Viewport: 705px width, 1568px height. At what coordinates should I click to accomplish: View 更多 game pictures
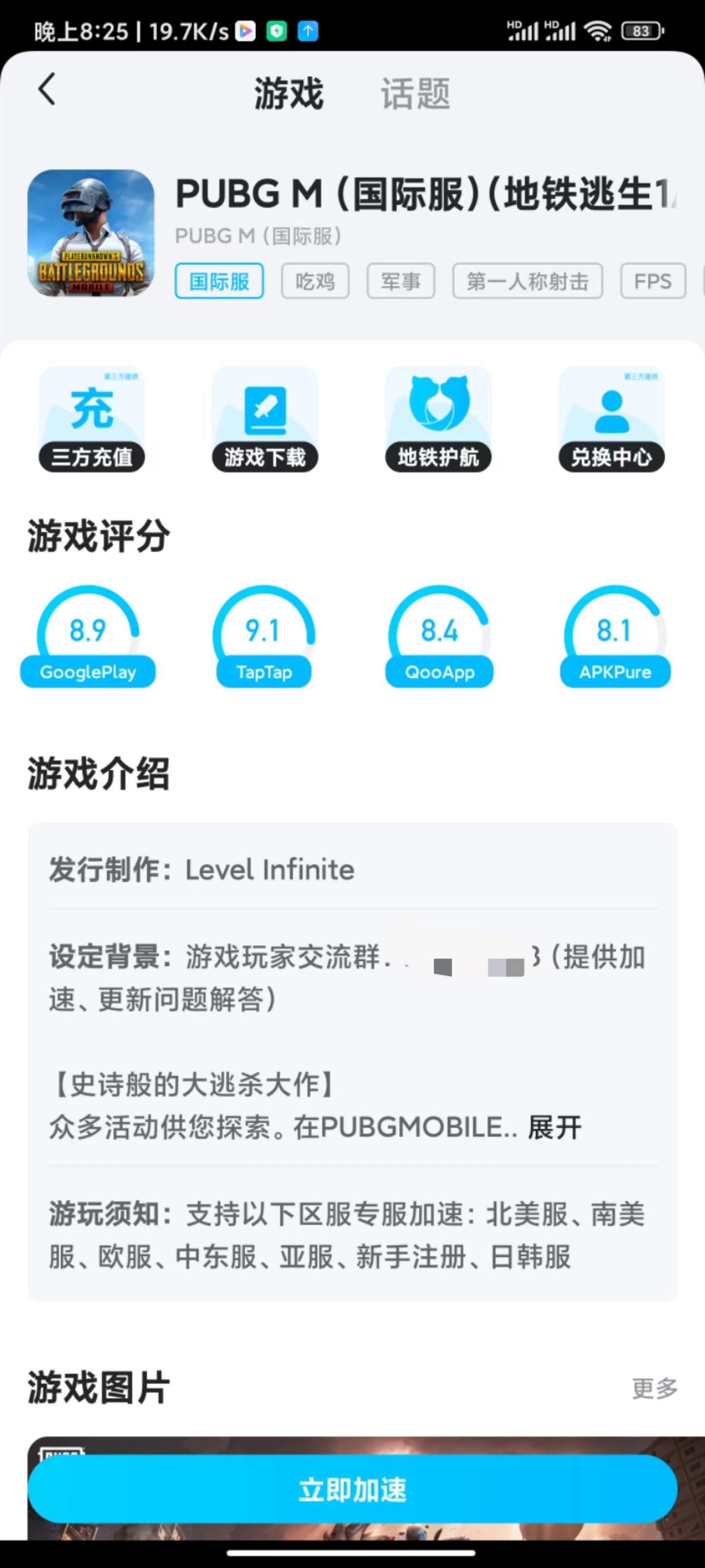pos(655,1388)
